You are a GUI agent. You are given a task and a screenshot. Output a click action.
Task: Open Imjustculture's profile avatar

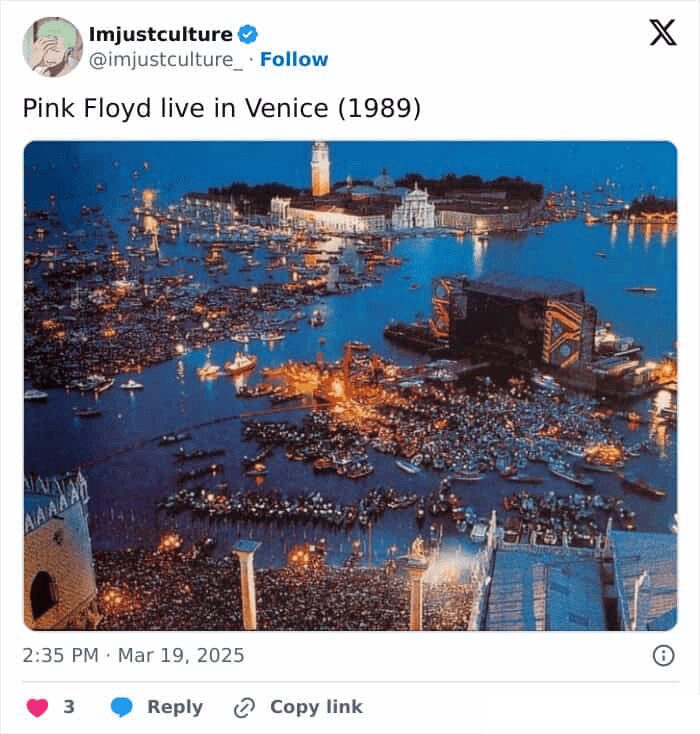[52, 47]
